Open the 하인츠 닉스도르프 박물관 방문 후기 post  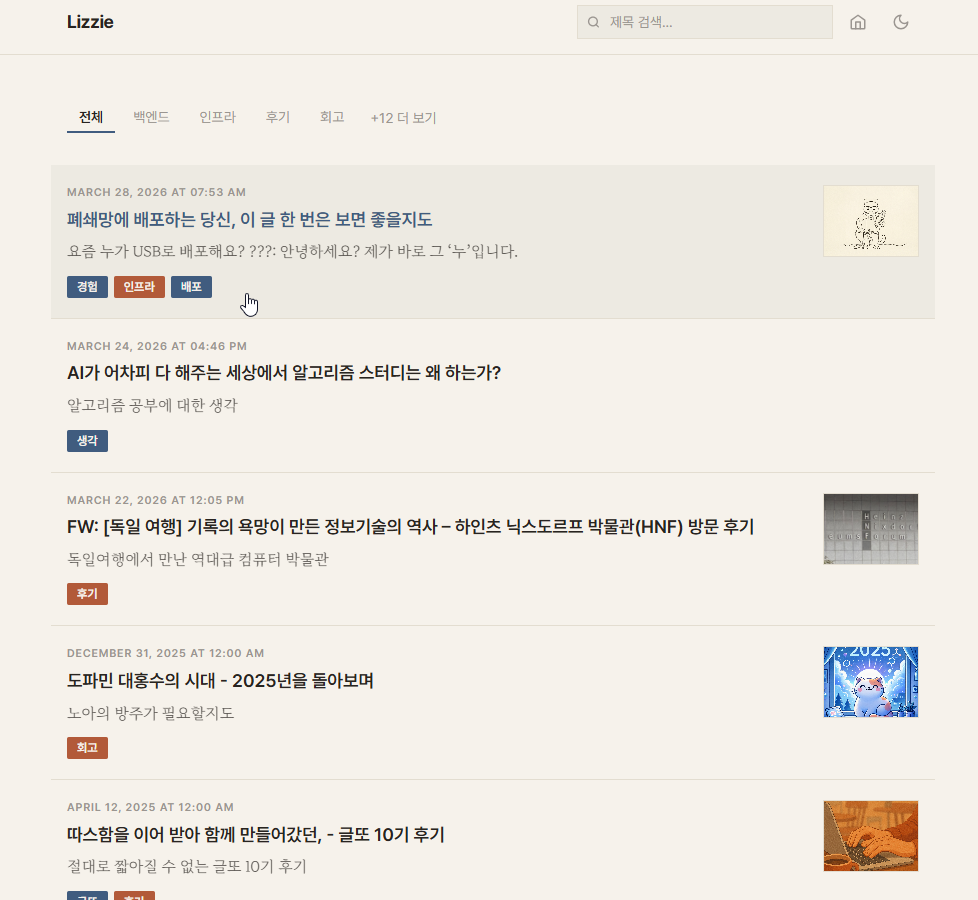tap(410, 527)
